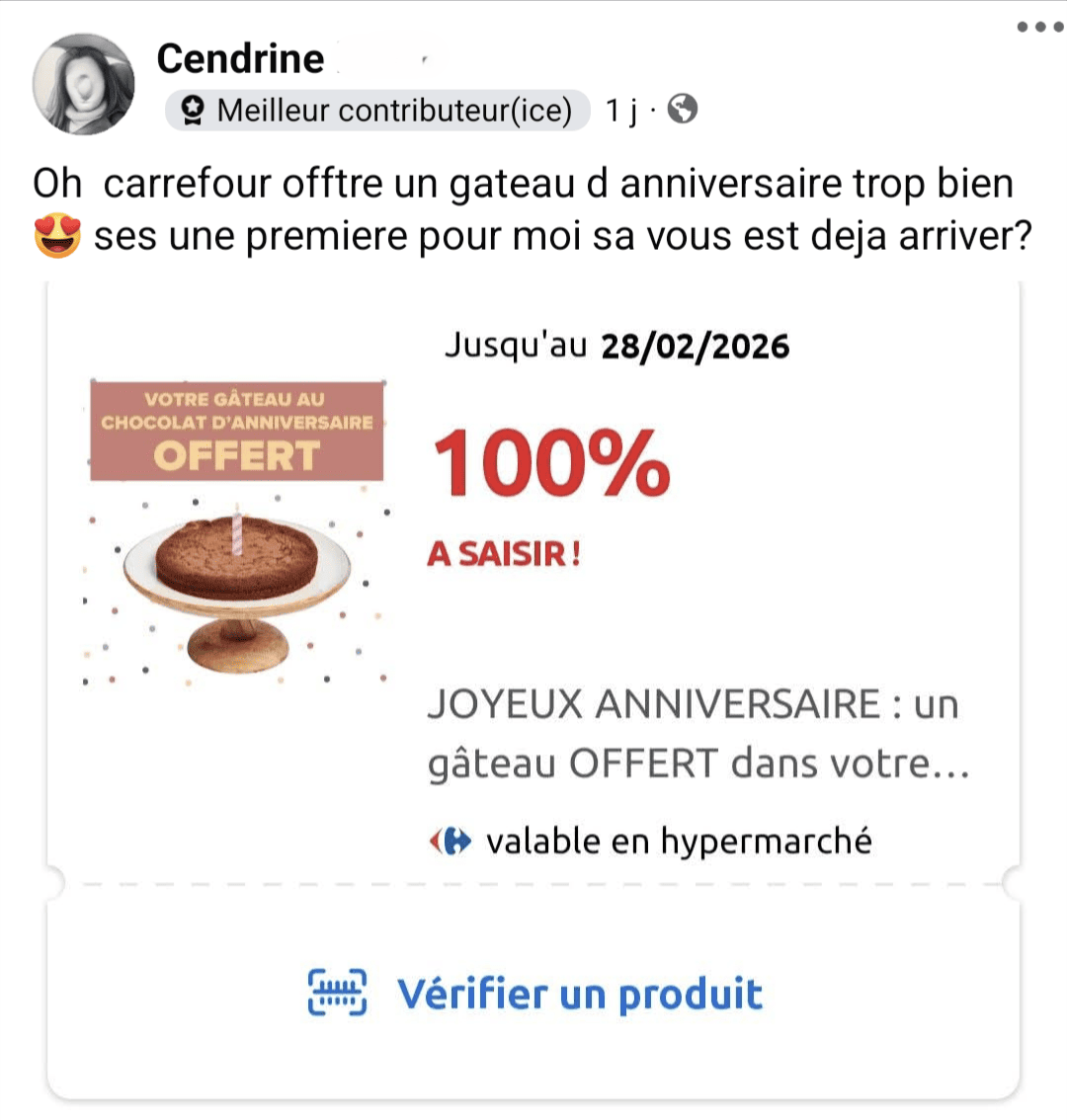1067x1120 pixels.
Task: Click the 28/02/2026 expiry date
Action: click(x=695, y=347)
